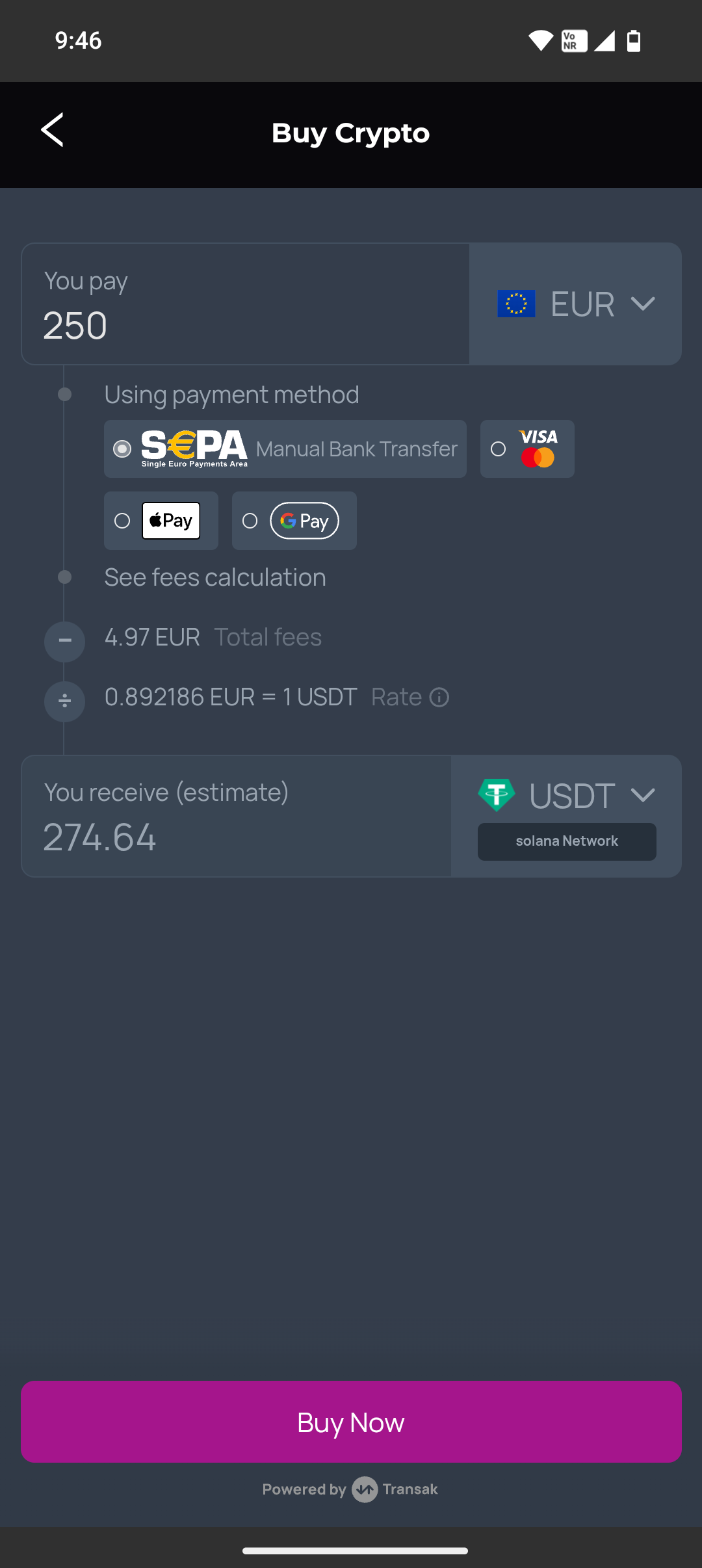The height and width of the screenshot is (1568, 702).
Task: Go back from Buy Crypto
Action: (x=52, y=130)
